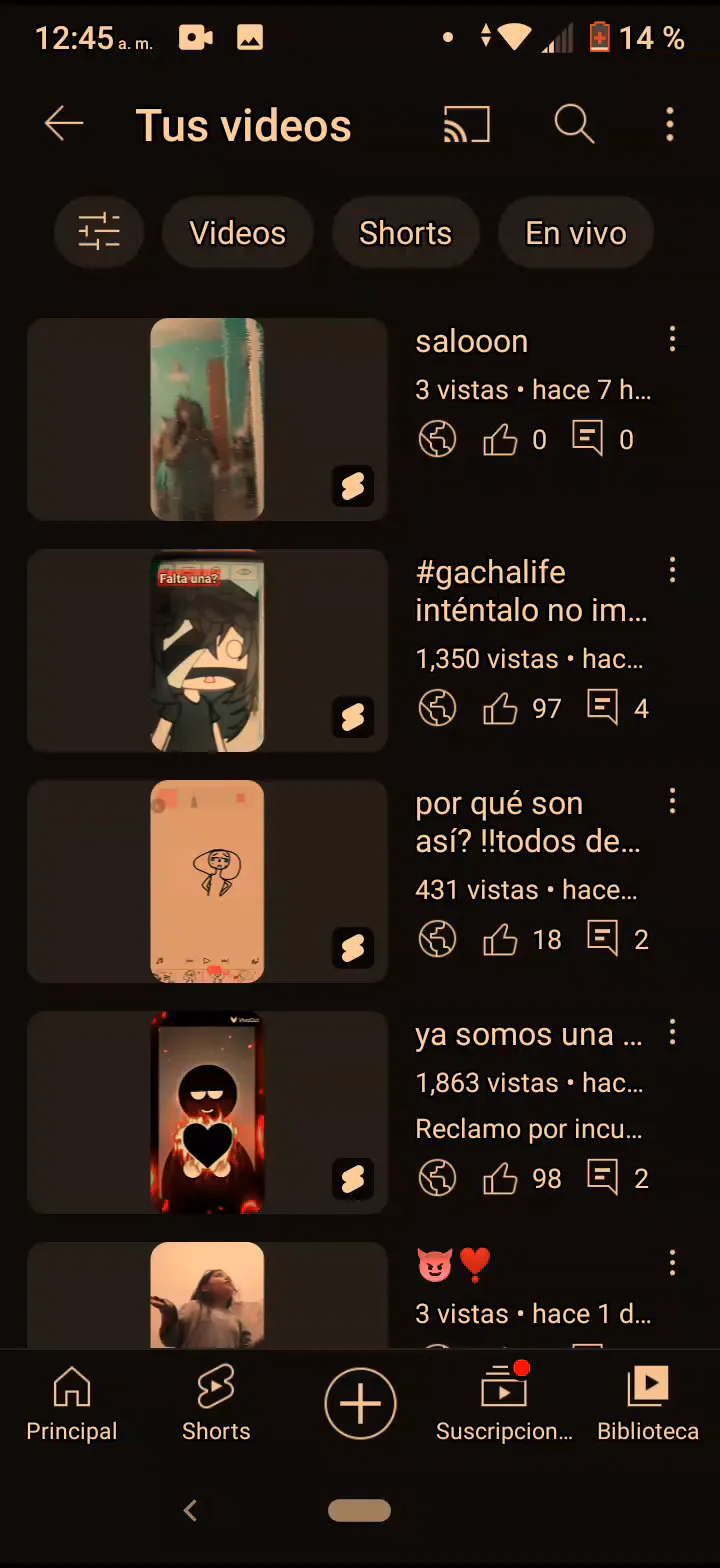Select the Shorts filter chip
720x1568 pixels.
tap(405, 232)
